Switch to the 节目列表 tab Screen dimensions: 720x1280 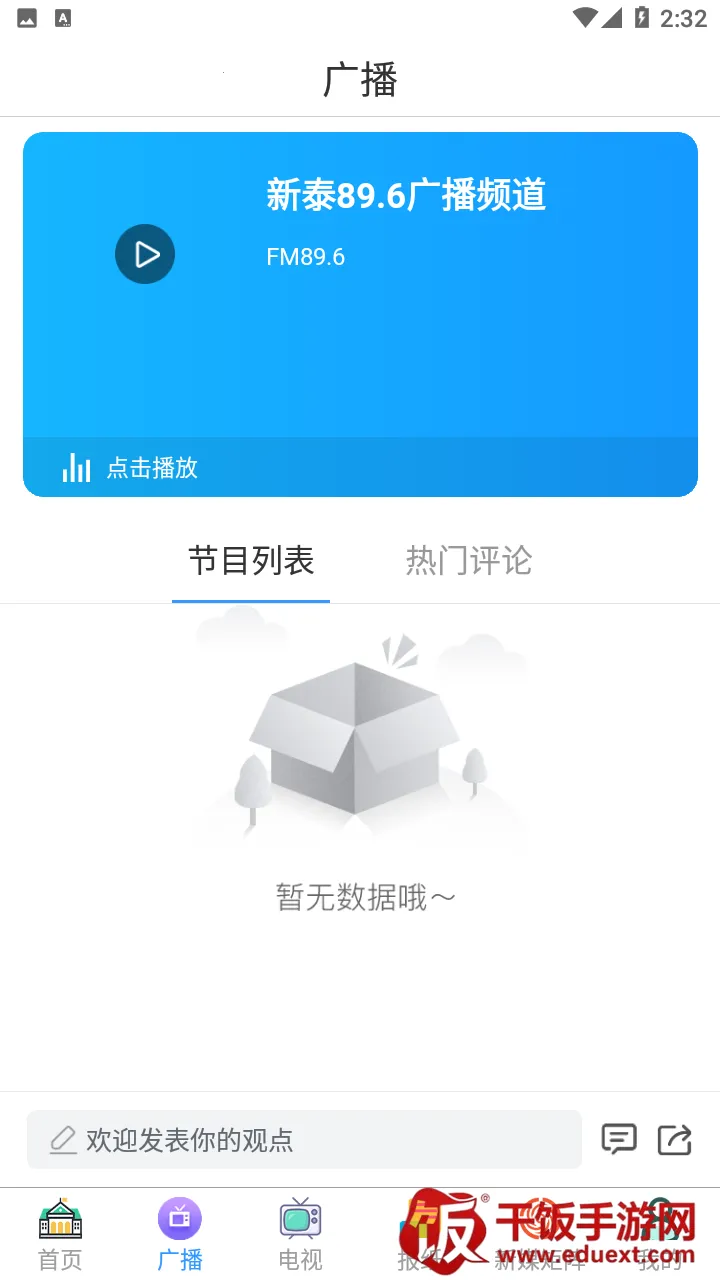[x=251, y=561]
